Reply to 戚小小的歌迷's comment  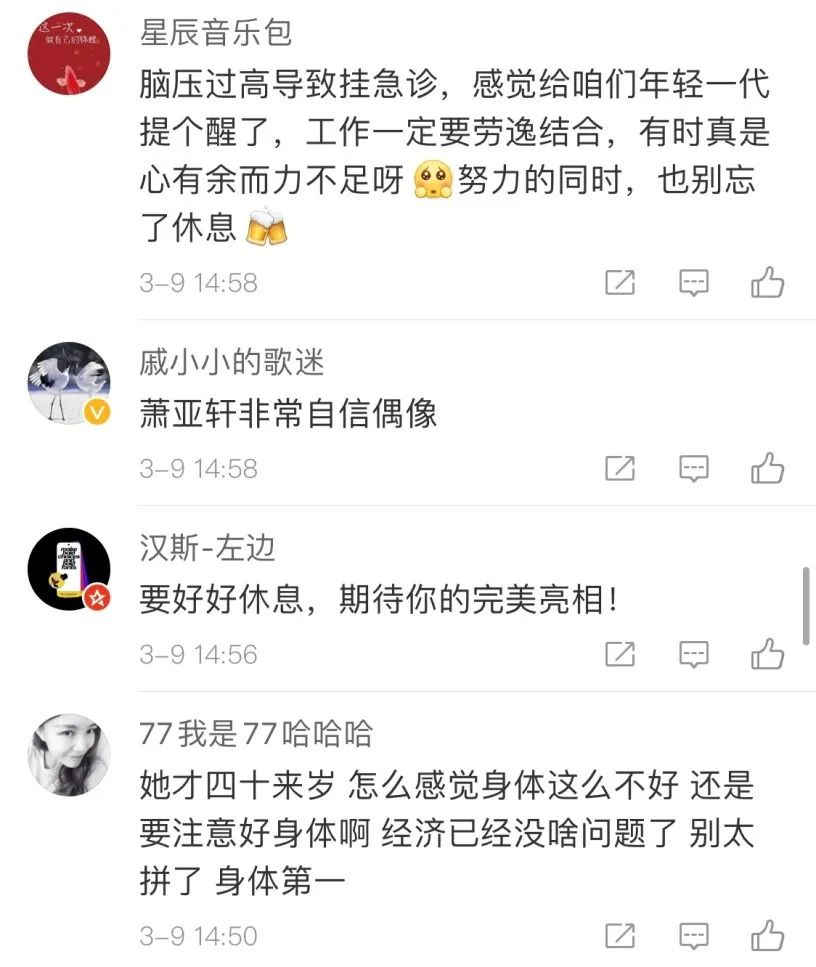click(x=694, y=467)
